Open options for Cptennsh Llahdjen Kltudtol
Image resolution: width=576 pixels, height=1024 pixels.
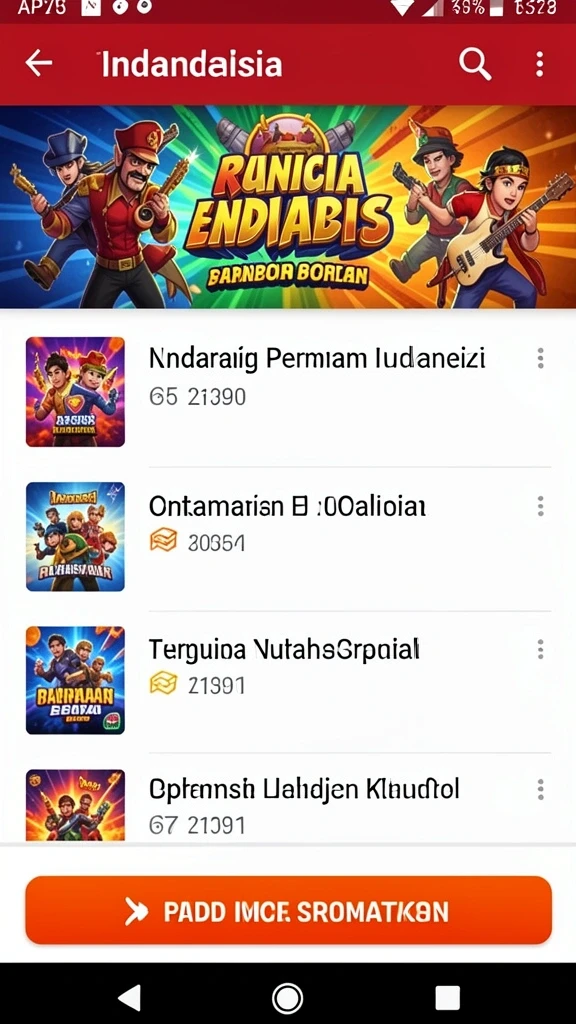pos(540,789)
